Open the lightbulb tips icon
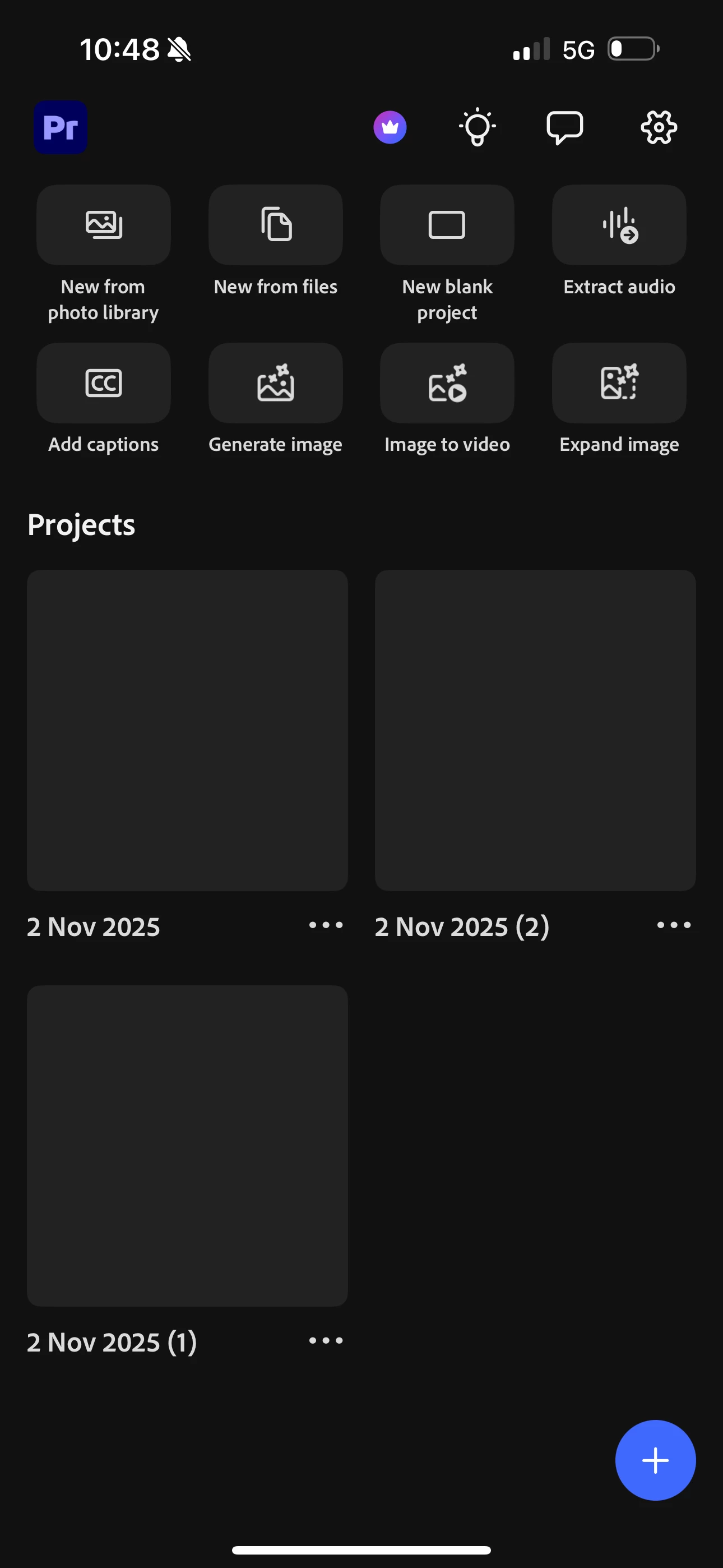The height and width of the screenshot is (1568, 723). (477, 127)
